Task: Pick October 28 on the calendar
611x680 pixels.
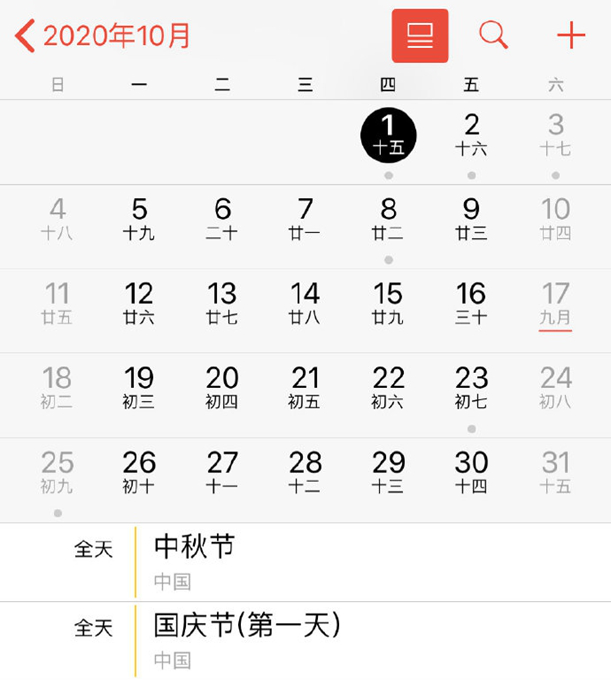Action: click(x=305, y=471)
